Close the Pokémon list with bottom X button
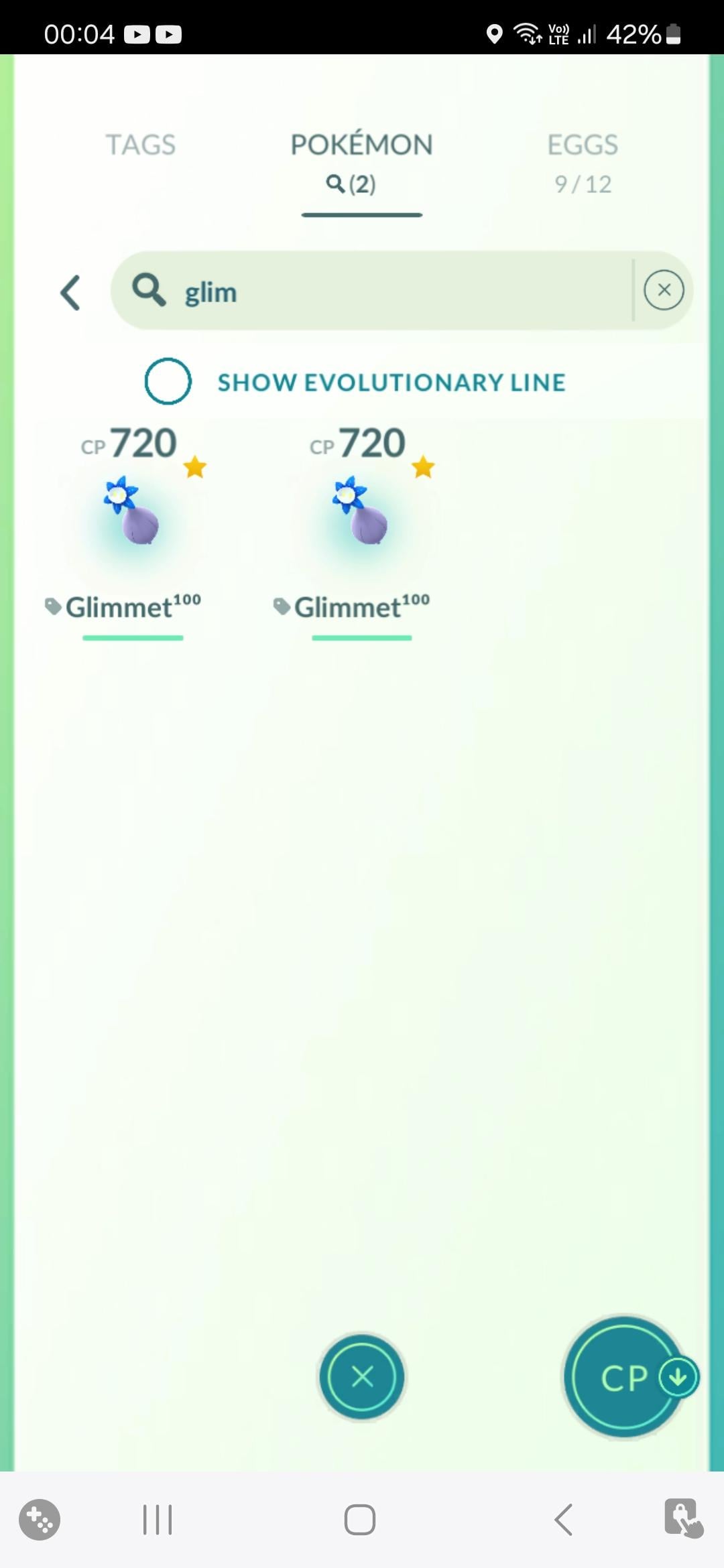 click(x=362, y=1377)
